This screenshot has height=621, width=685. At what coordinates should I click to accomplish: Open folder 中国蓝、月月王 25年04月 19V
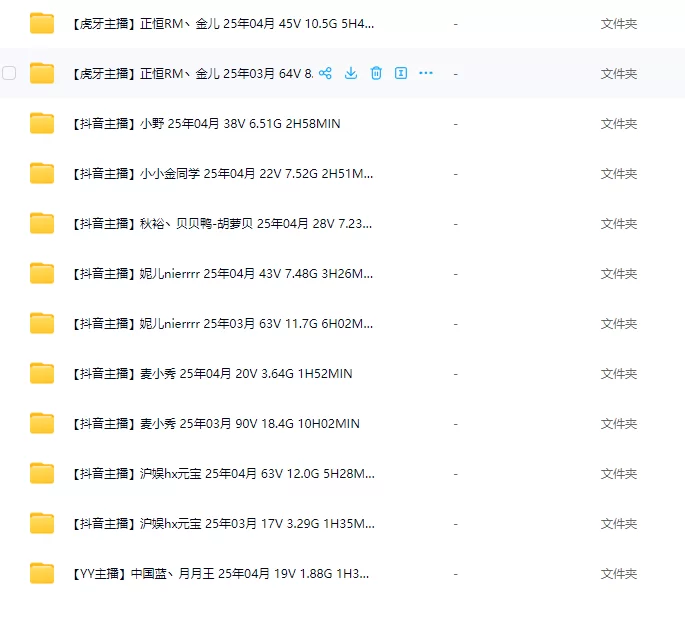(x=220, y=573)
